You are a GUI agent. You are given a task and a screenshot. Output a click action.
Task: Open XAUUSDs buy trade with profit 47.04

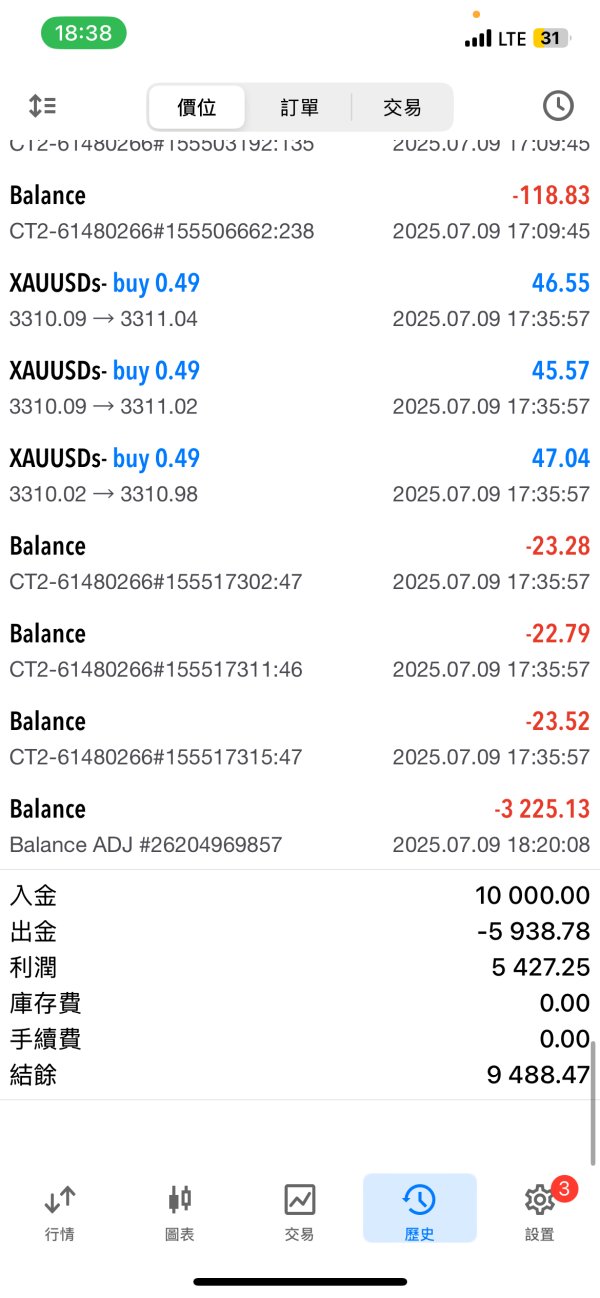coord(300,476)
